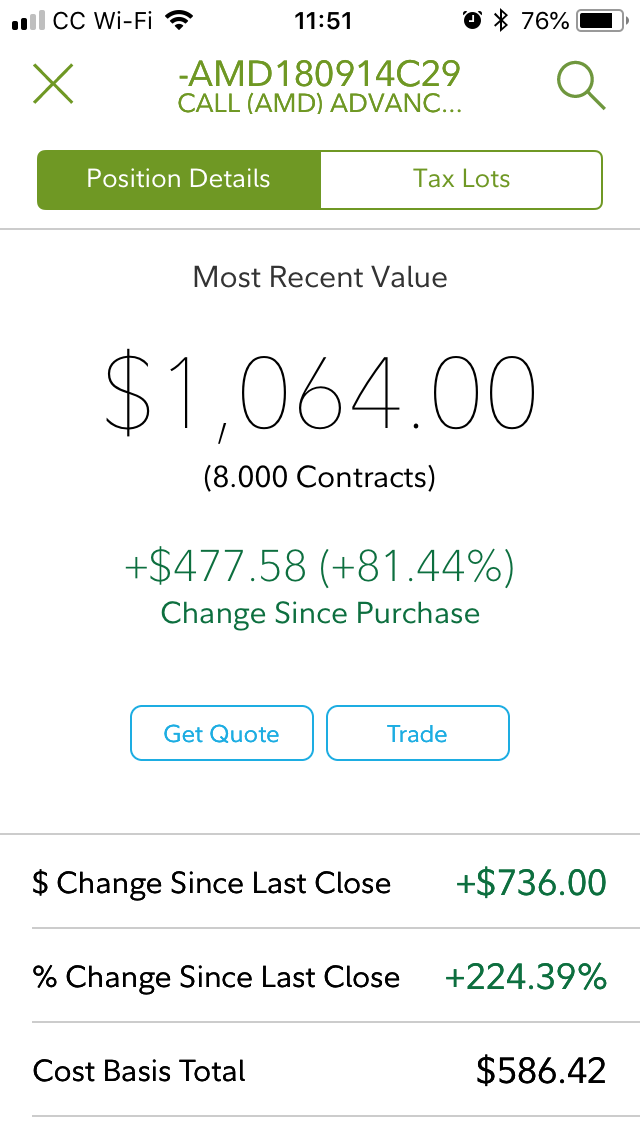Close the position details screen
Screen dimensions: 640x1136
coord(53,84)
